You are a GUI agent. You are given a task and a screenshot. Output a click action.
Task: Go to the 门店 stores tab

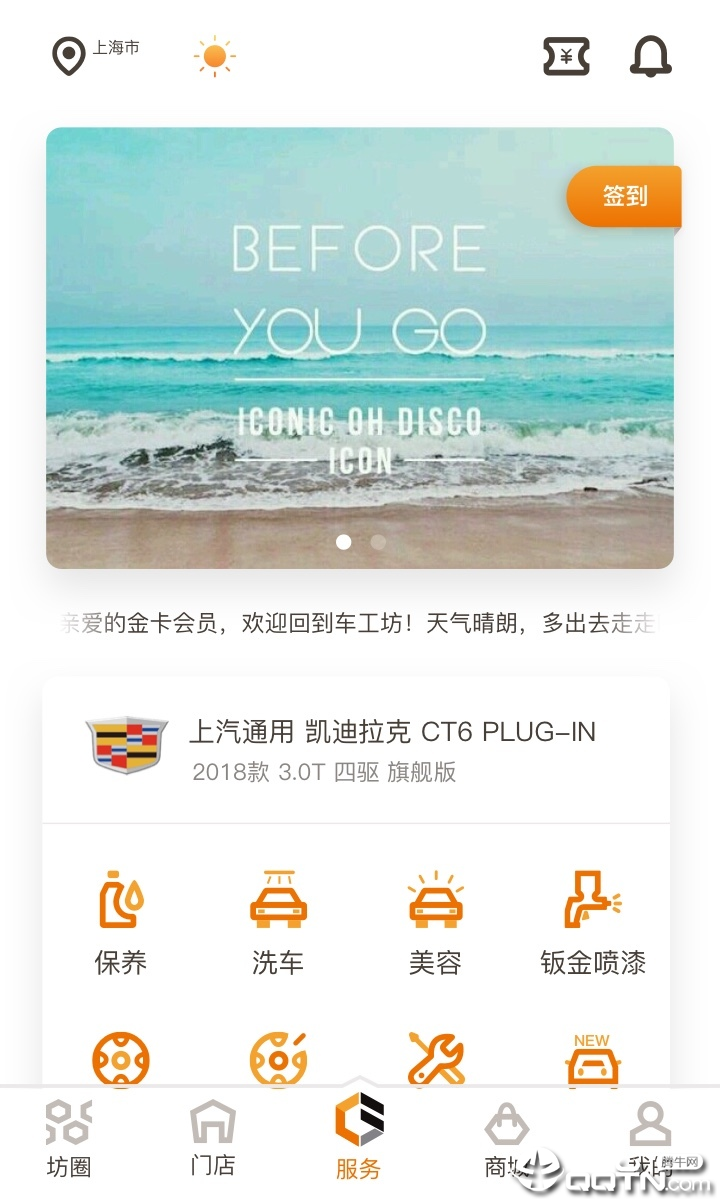click(213, 1140)
